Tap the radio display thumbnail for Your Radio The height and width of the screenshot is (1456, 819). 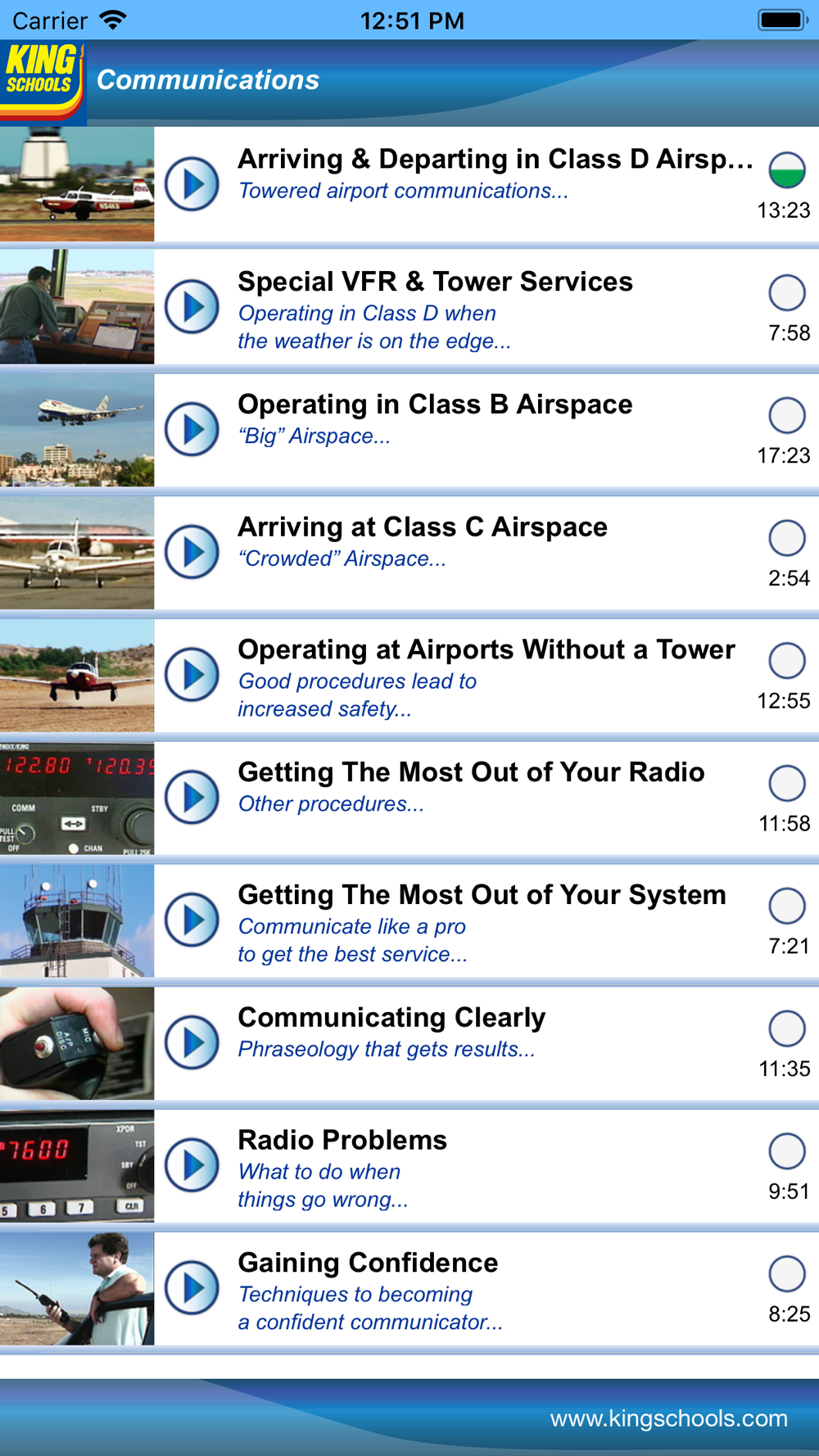pyautogui.click(x=77, y=798)
